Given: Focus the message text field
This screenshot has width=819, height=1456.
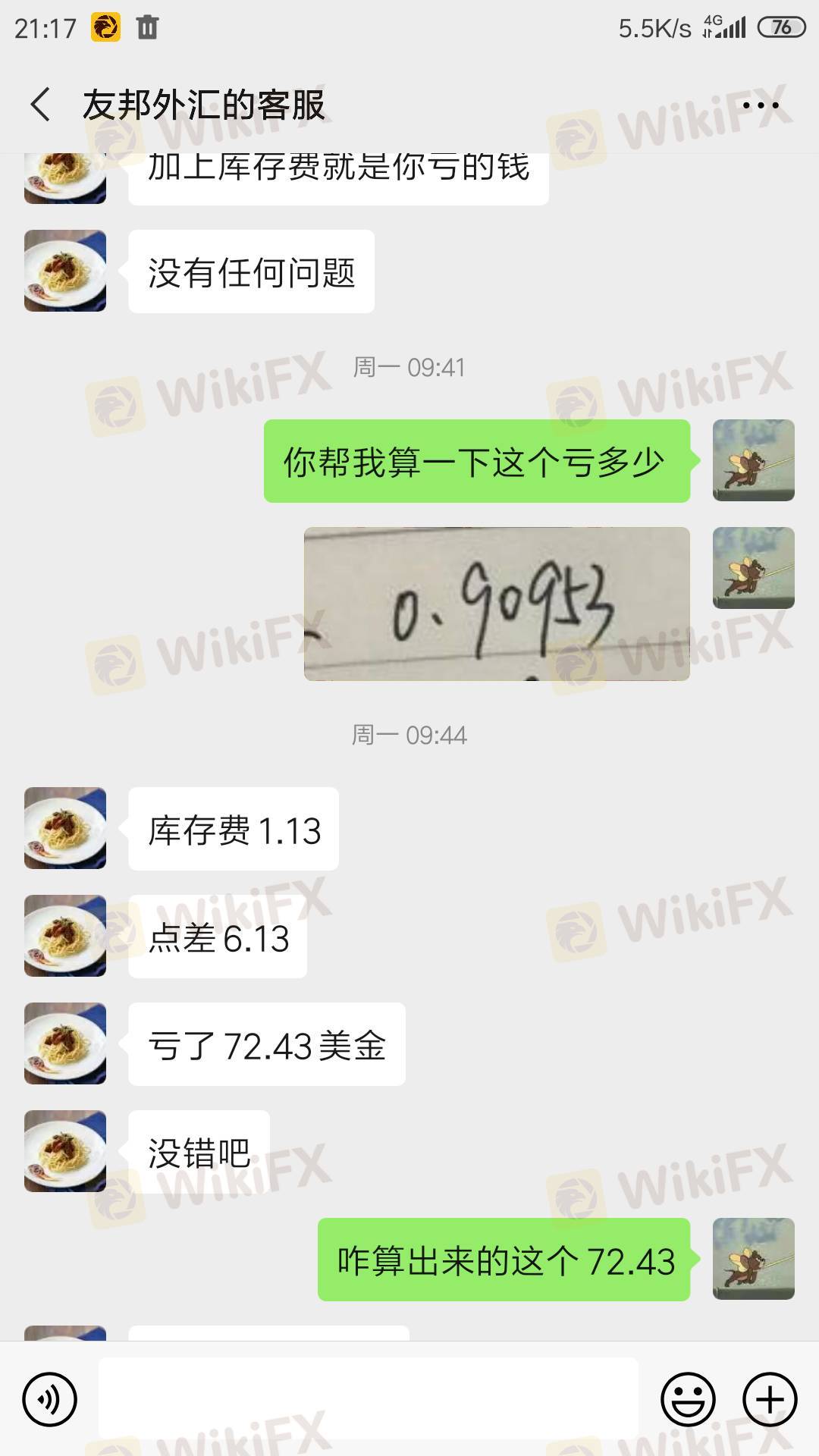Looking at the screenshot, I should [x=368, y=1399].
